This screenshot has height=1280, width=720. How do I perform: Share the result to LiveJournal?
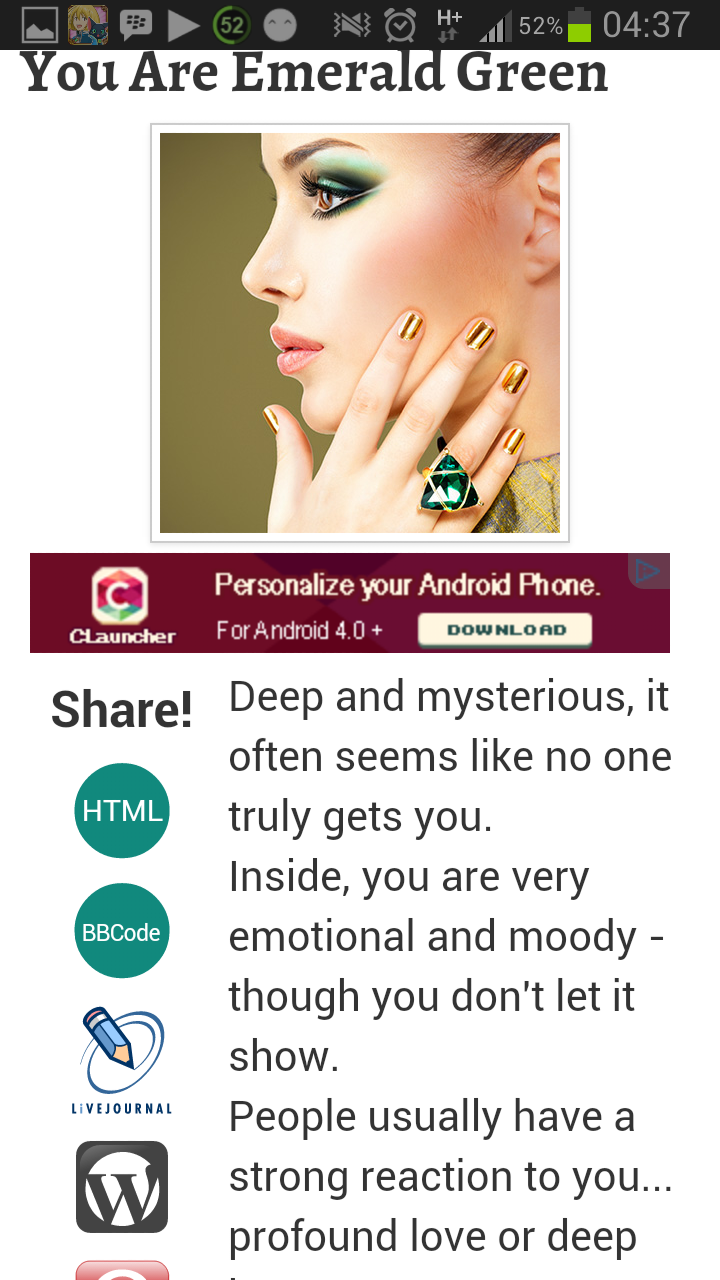coord(122,1060)
